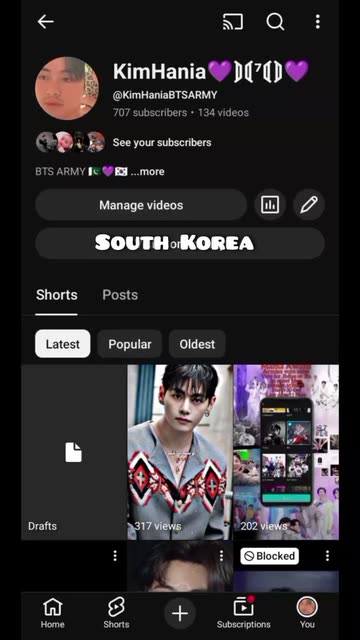Image resolution: width=360 pixels, height=640 pixels.
Task: Open the Drafts tile
Action: click(74, 452)
